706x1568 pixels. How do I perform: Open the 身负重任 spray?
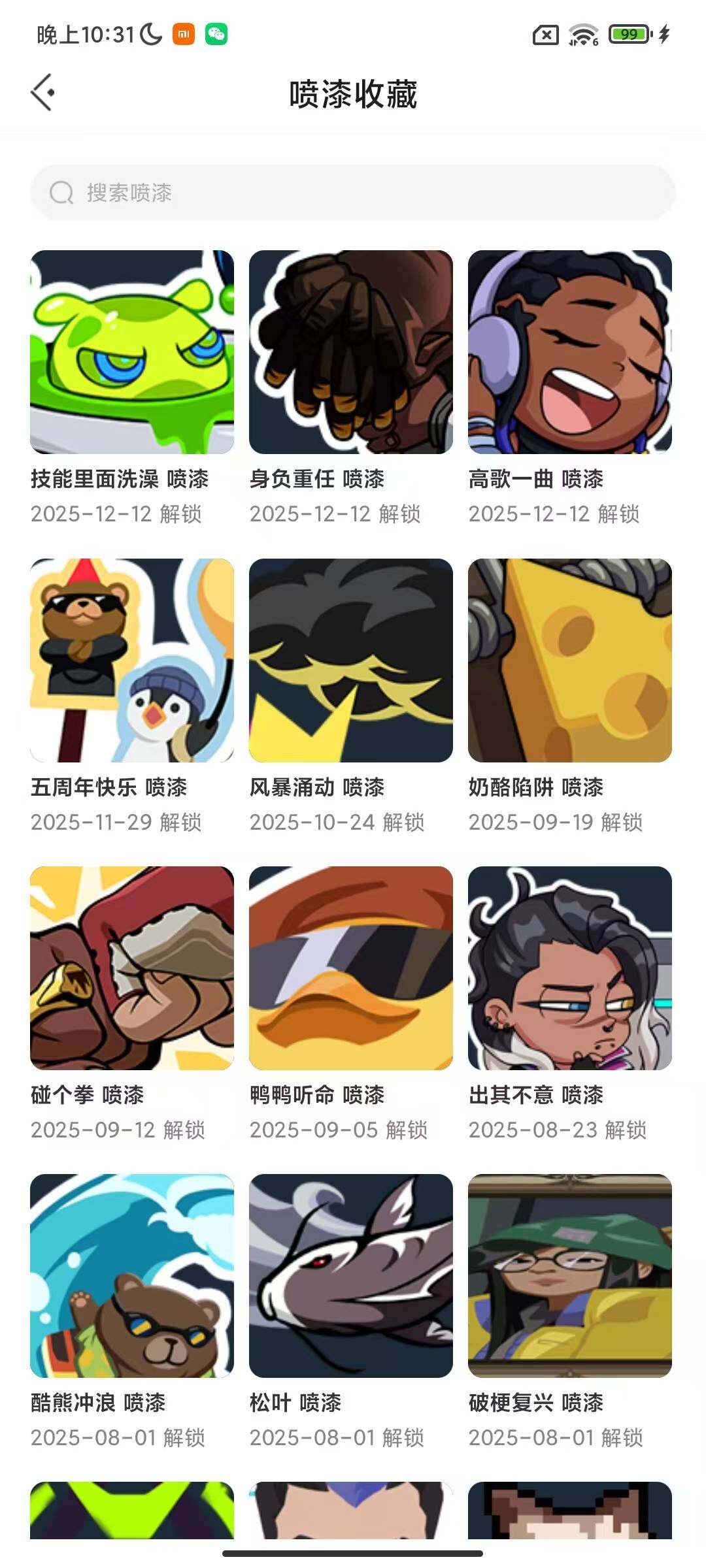click(351, 352)
